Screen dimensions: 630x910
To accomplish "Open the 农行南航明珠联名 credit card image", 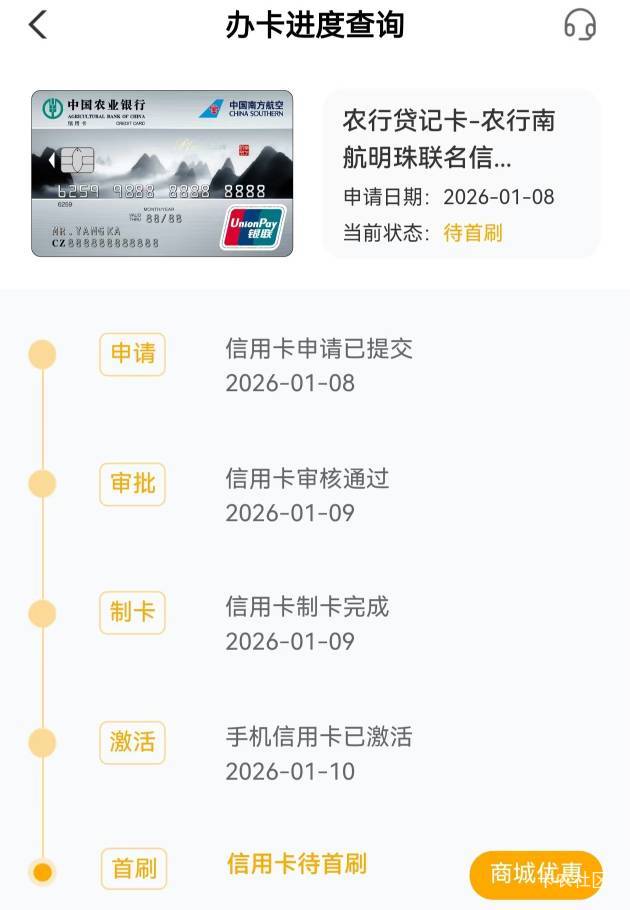I will [x=162, y=174].
